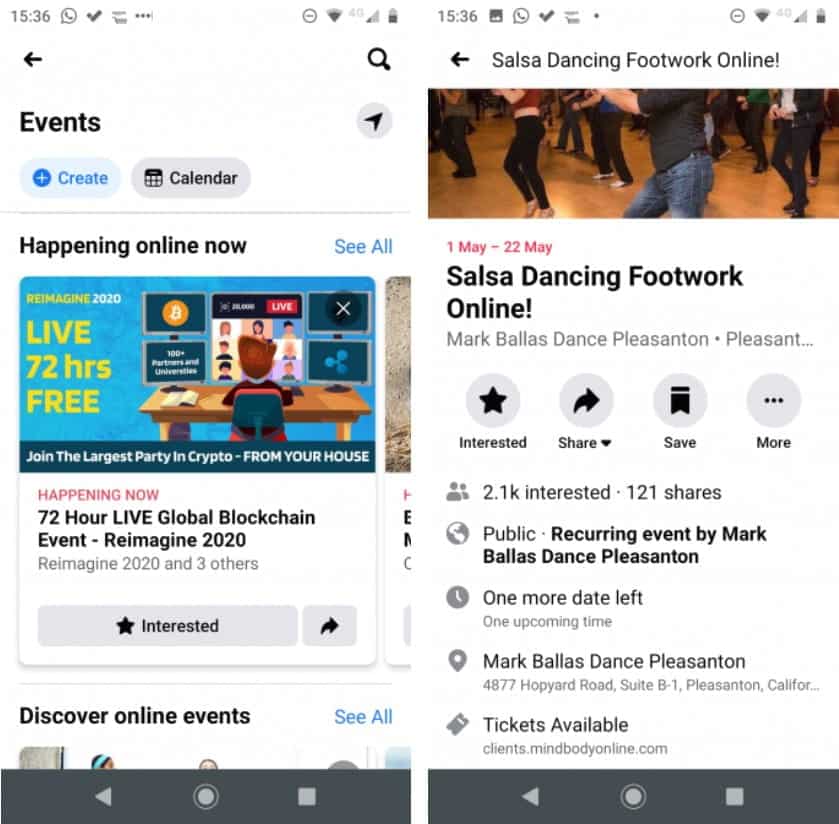Open the 72 Hour LIVE Global Blockchain event

pyautogui.click(x=176, y=529)
